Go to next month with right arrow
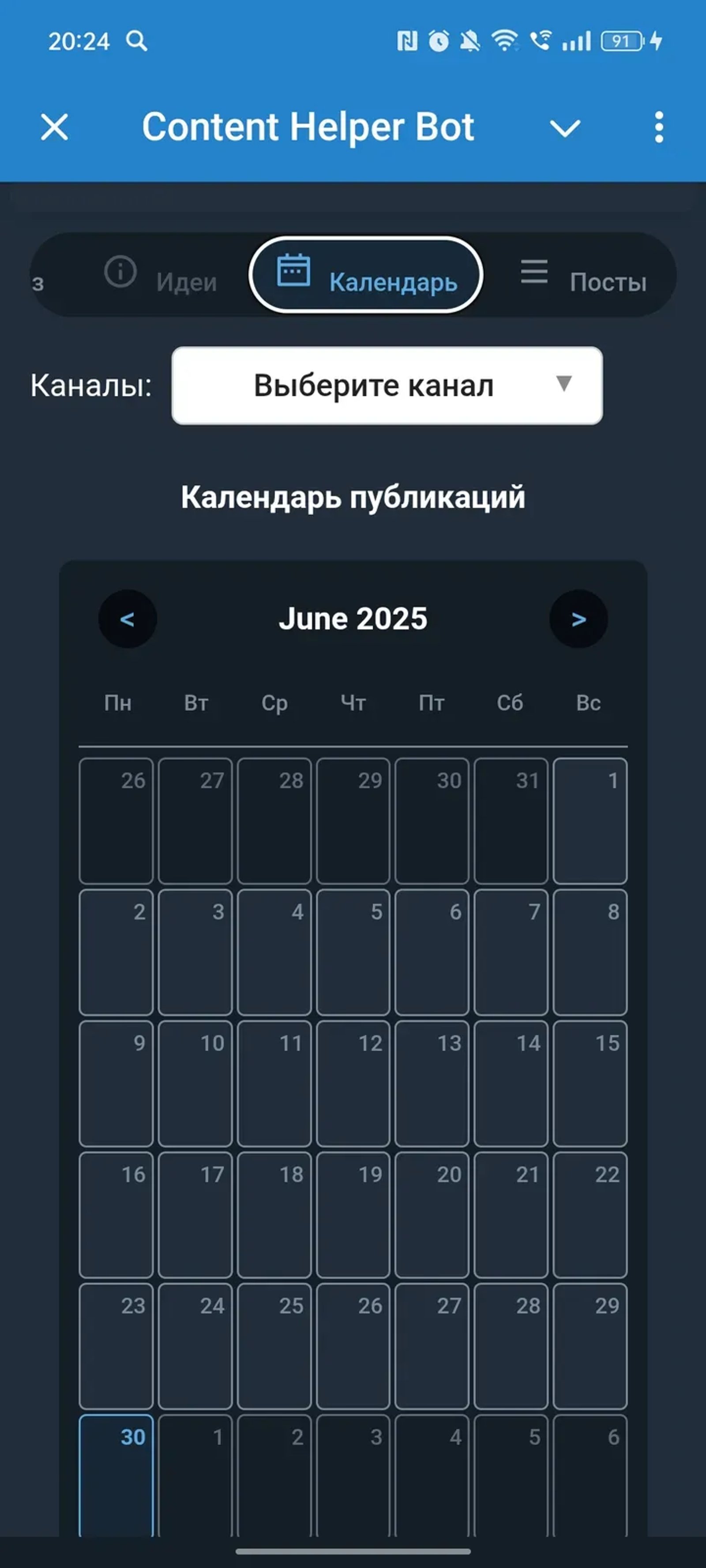The height and width of the screenshot is (1568, 706). (x=578, y=619)
